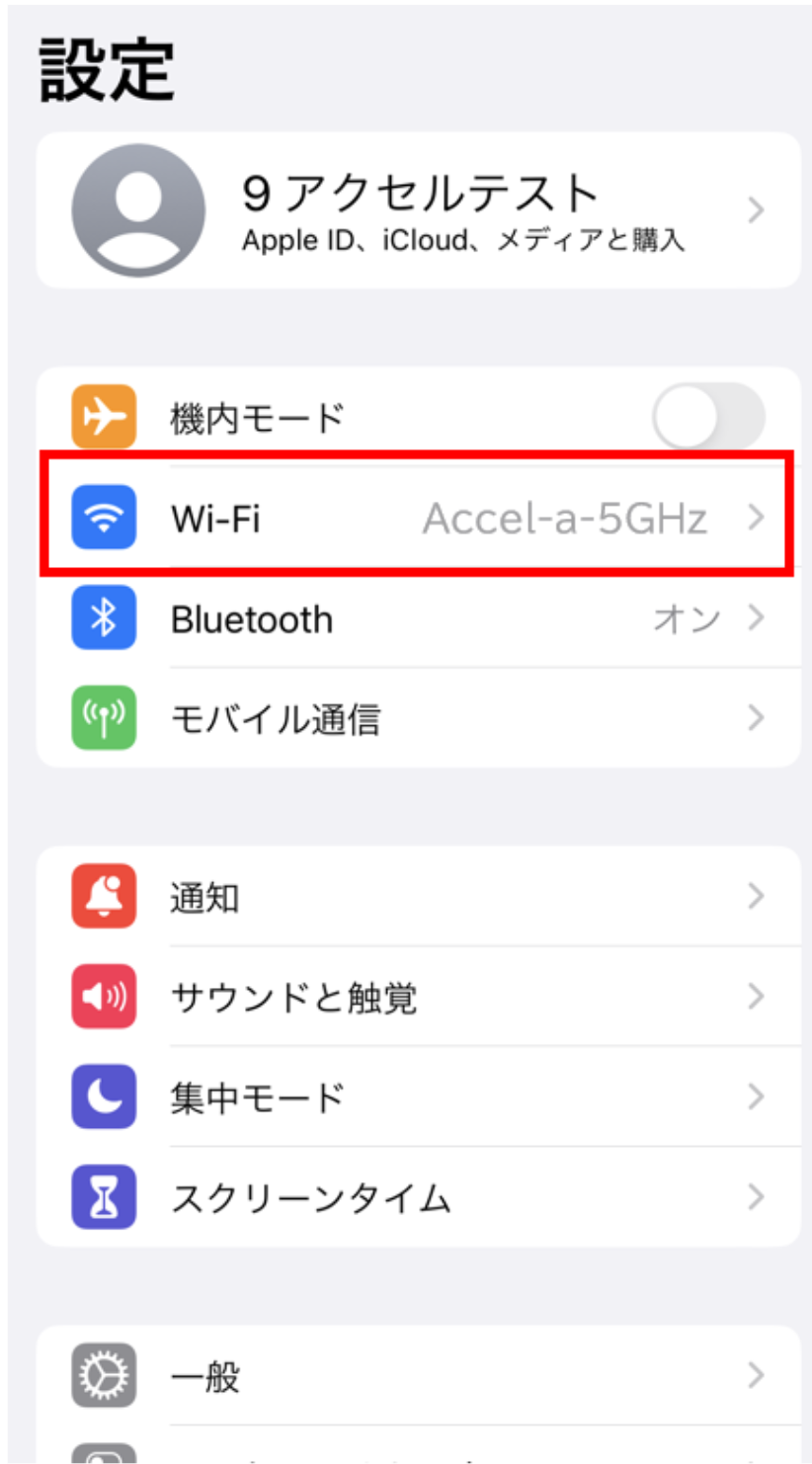Open the Apple ID profile 9 アクセルテスト
The height and width of the screenshot is (1464, 812).
tap(418, 210)
